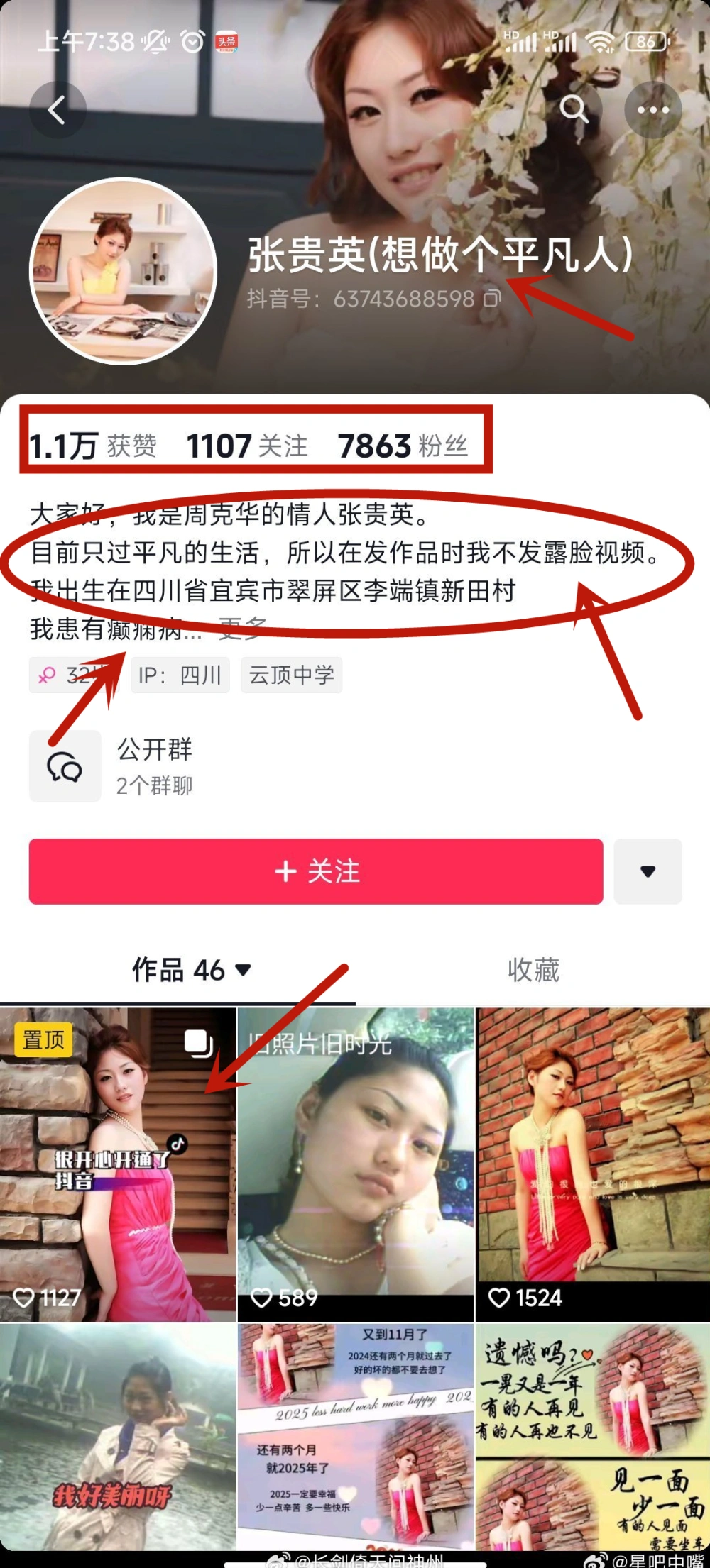Open search on this profile

(x=574, y=109)
